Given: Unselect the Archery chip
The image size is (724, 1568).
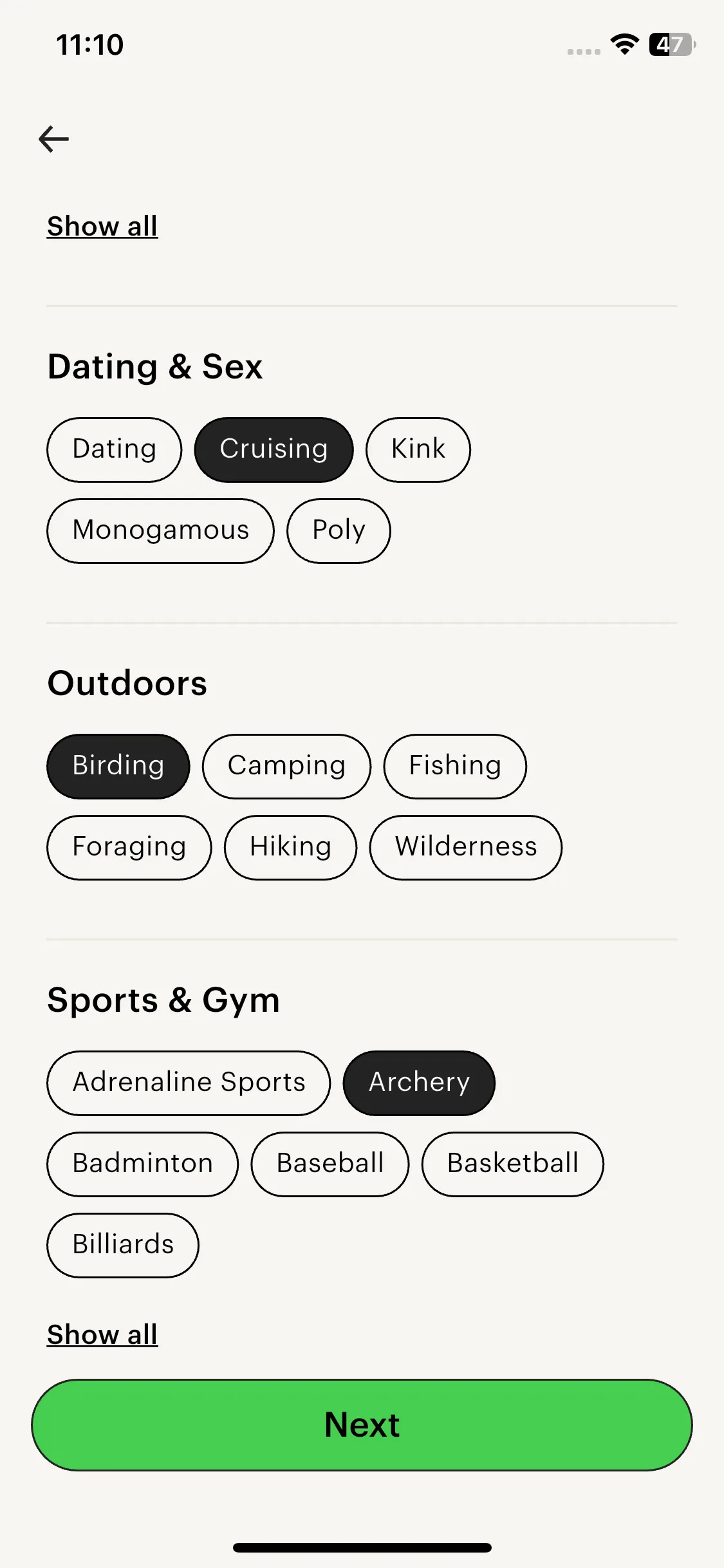Looking at the screenshot, I should coord(419,1083).
